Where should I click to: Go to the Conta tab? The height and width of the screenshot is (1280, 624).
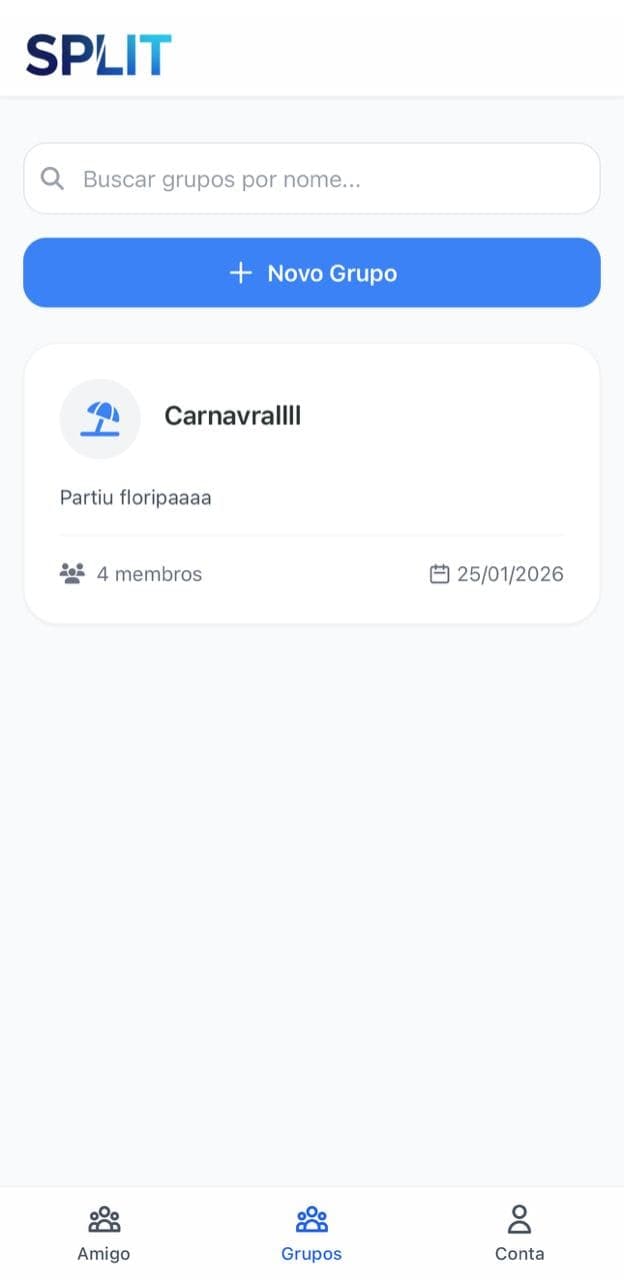click(519, 1233)
